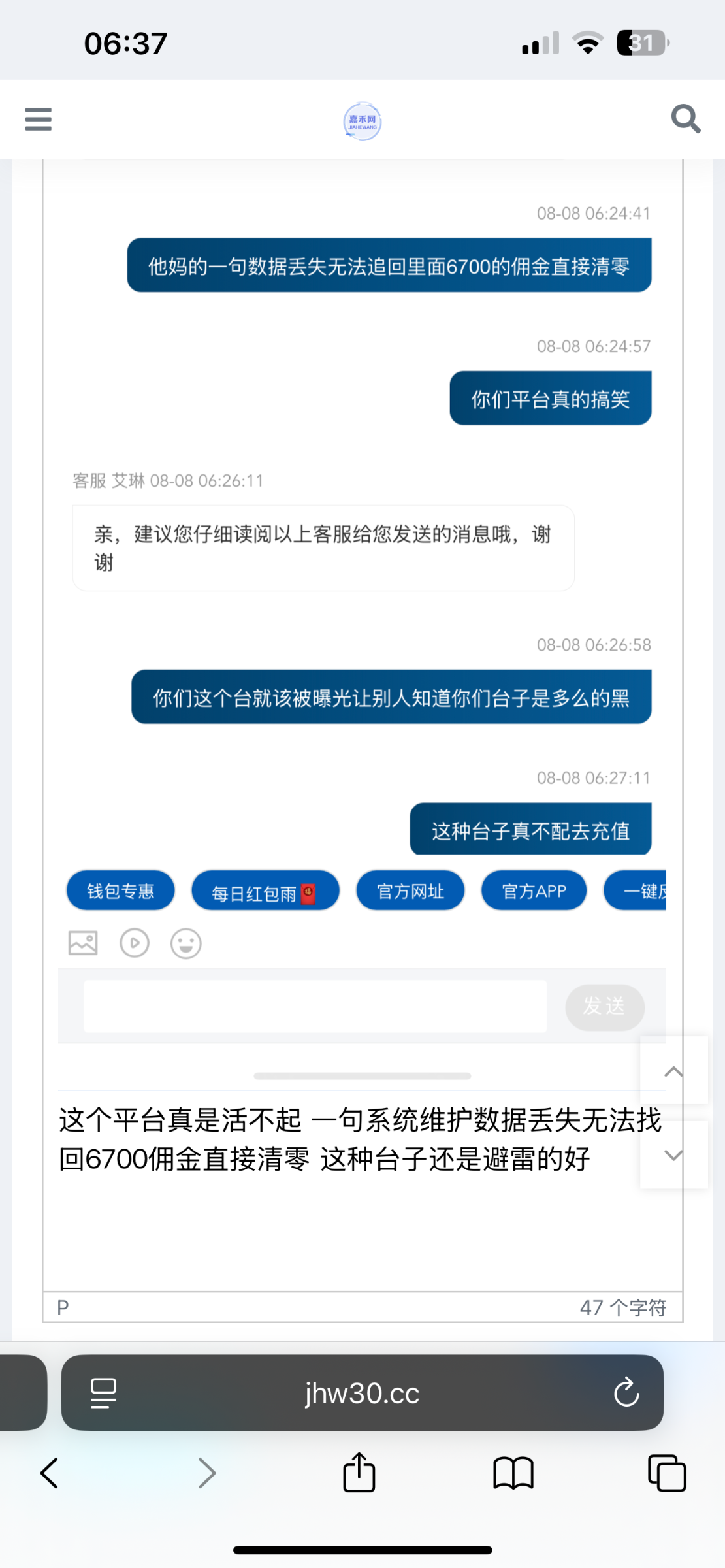Screen dimensions: 725x1568
Task: Open the hamburger menu
Action: [x=38, y=119]
